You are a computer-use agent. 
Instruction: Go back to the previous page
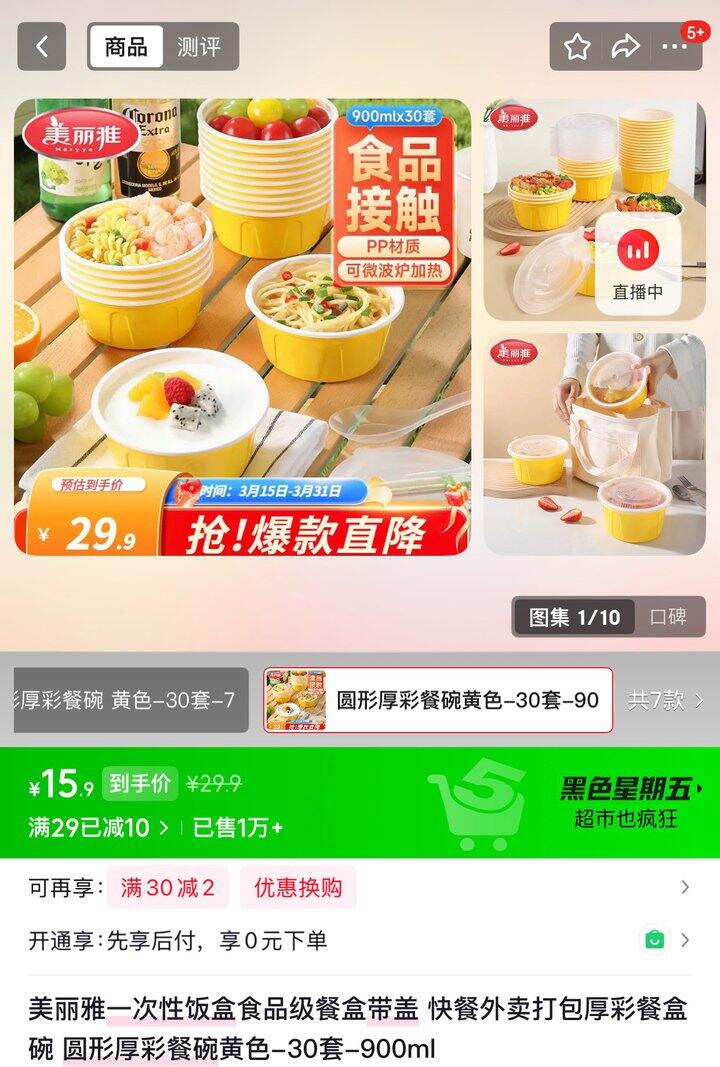tap(41, 47)
